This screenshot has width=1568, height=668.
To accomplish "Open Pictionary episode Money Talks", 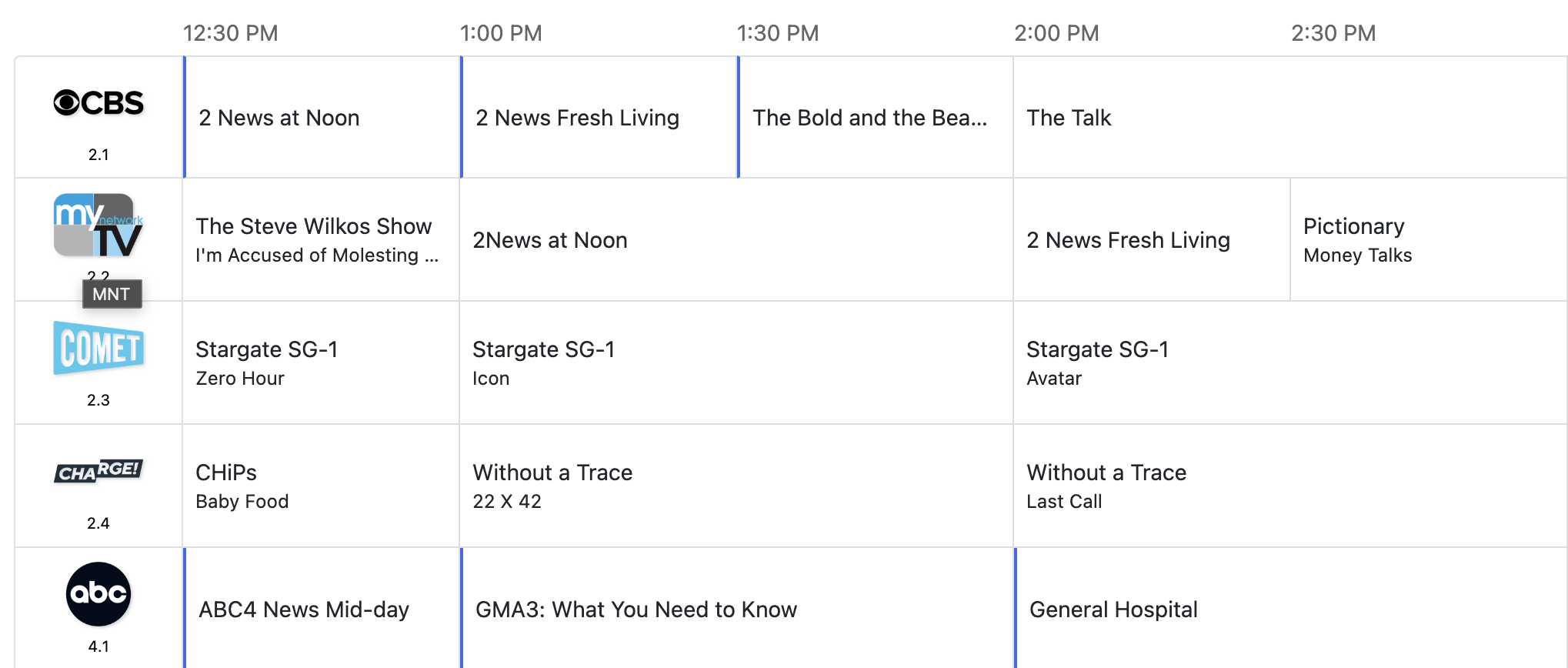I will pyautogui.click(x=1428, y=240).
